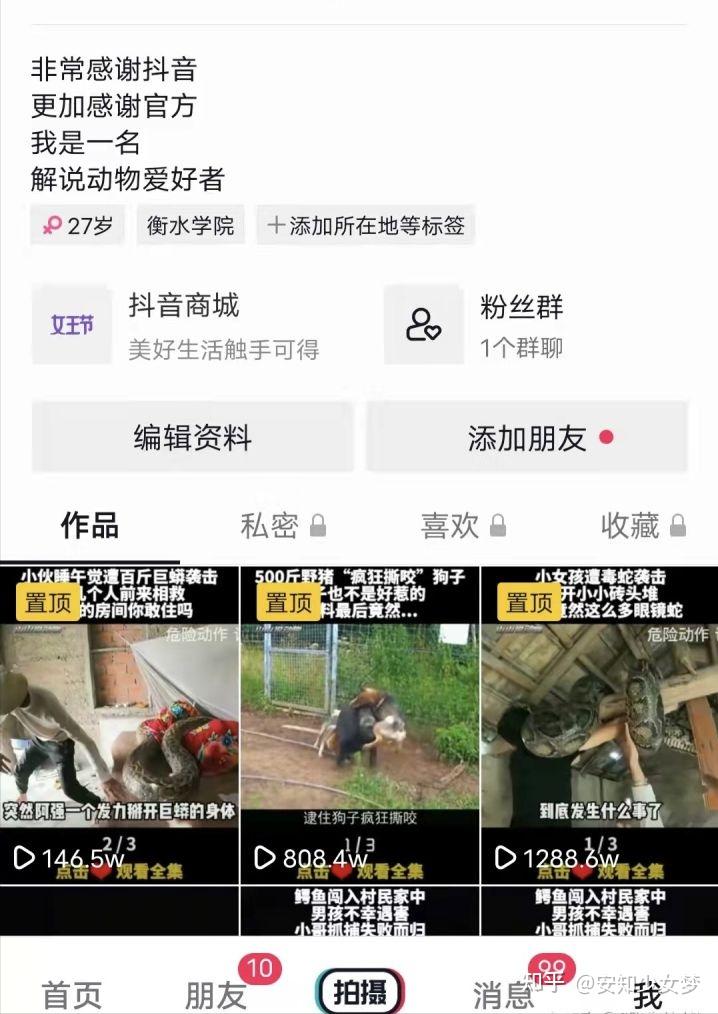Viewport: 718px width, 1014px height.
Task: Switch to the 喜欢 tab
Action: (462, 525)
